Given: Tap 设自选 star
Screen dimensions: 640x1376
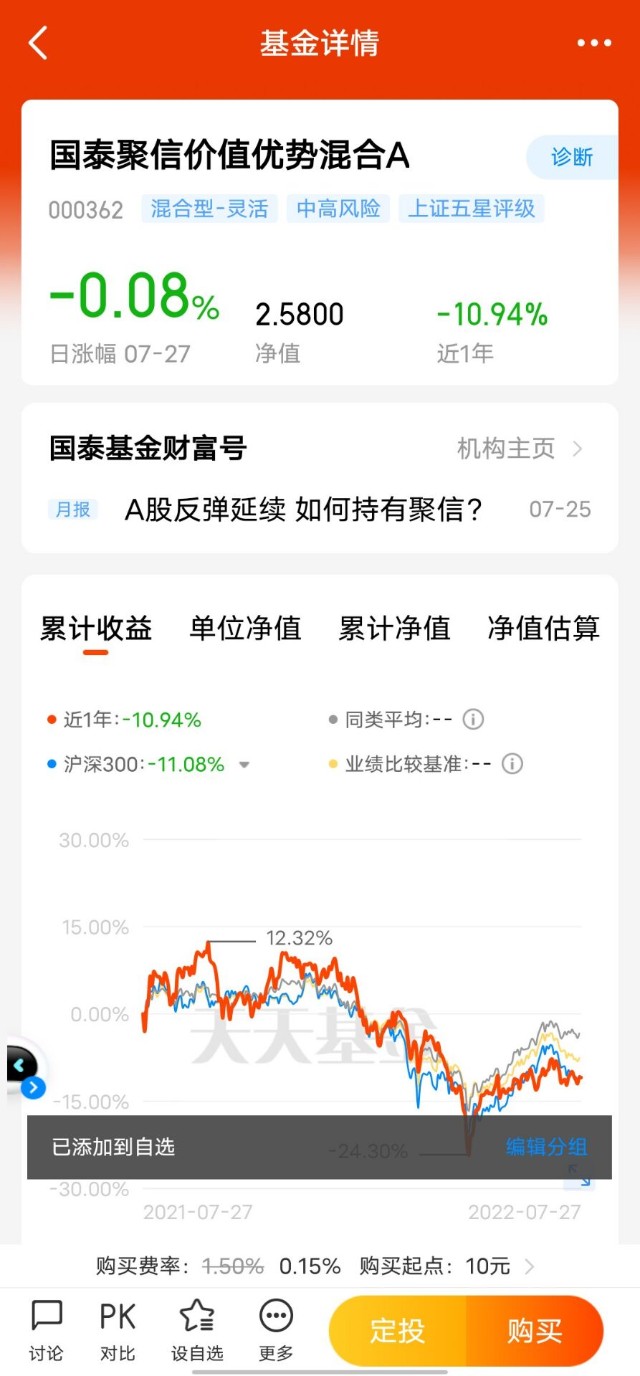Looking at the screenshot, I should pyautogui.click(x=197, y=1331).
